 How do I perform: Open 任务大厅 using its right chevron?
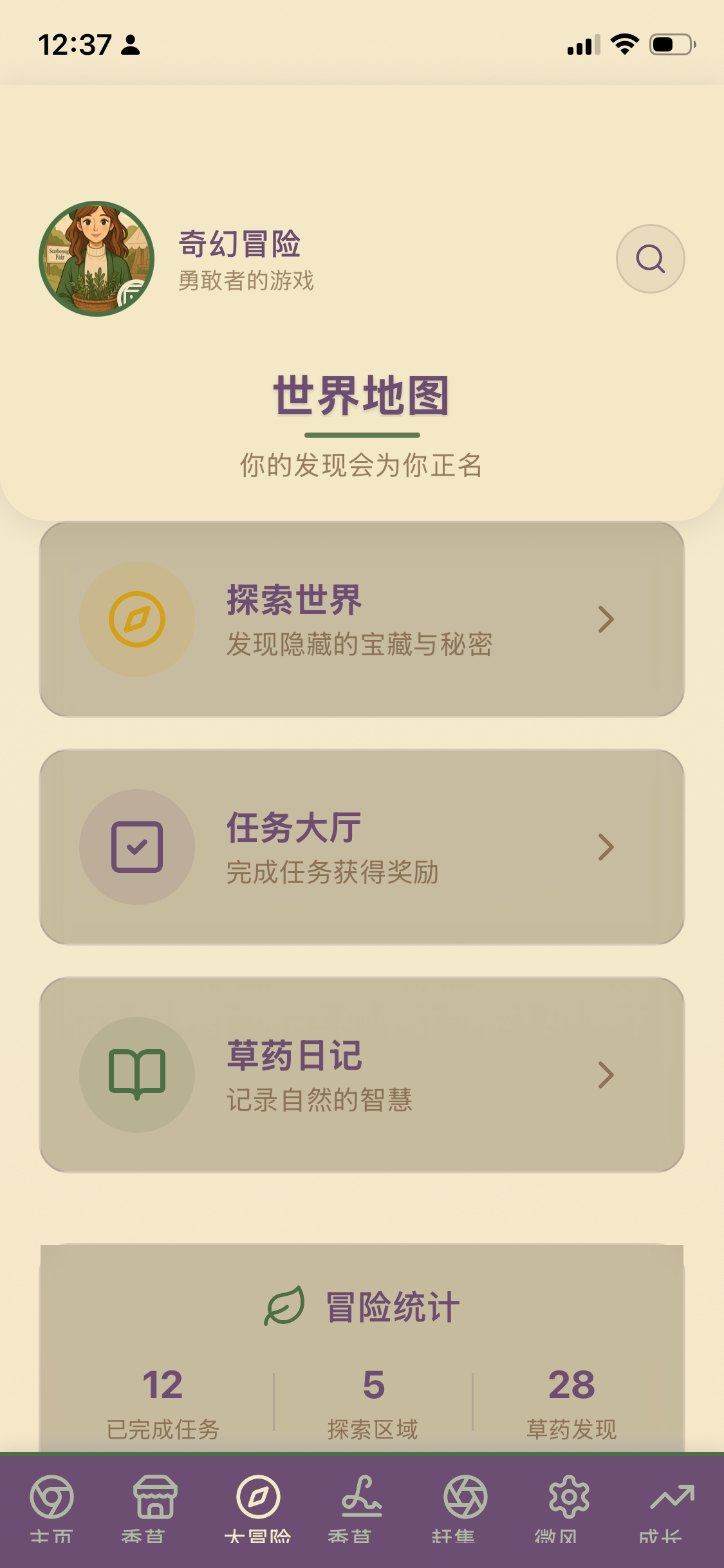(606, 848)
